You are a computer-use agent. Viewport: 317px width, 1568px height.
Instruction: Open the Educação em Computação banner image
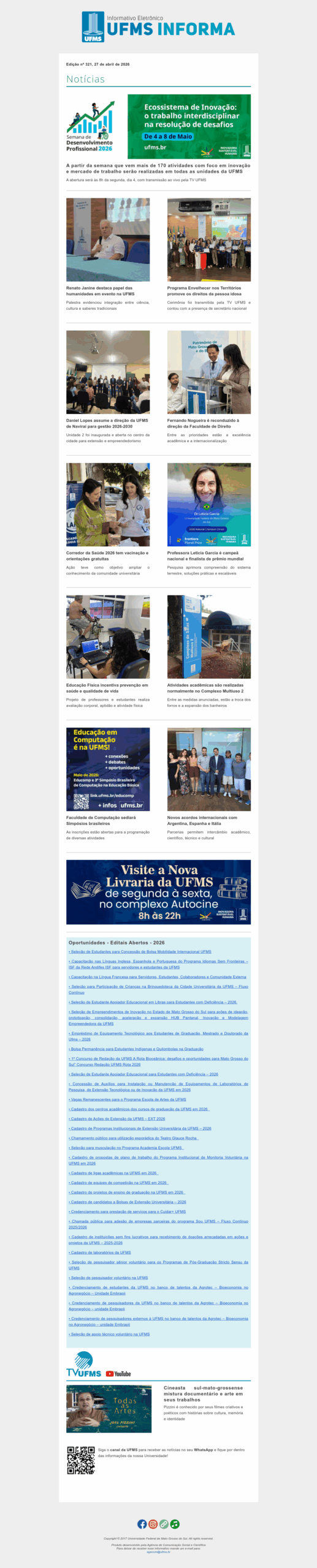pos(108,769)
